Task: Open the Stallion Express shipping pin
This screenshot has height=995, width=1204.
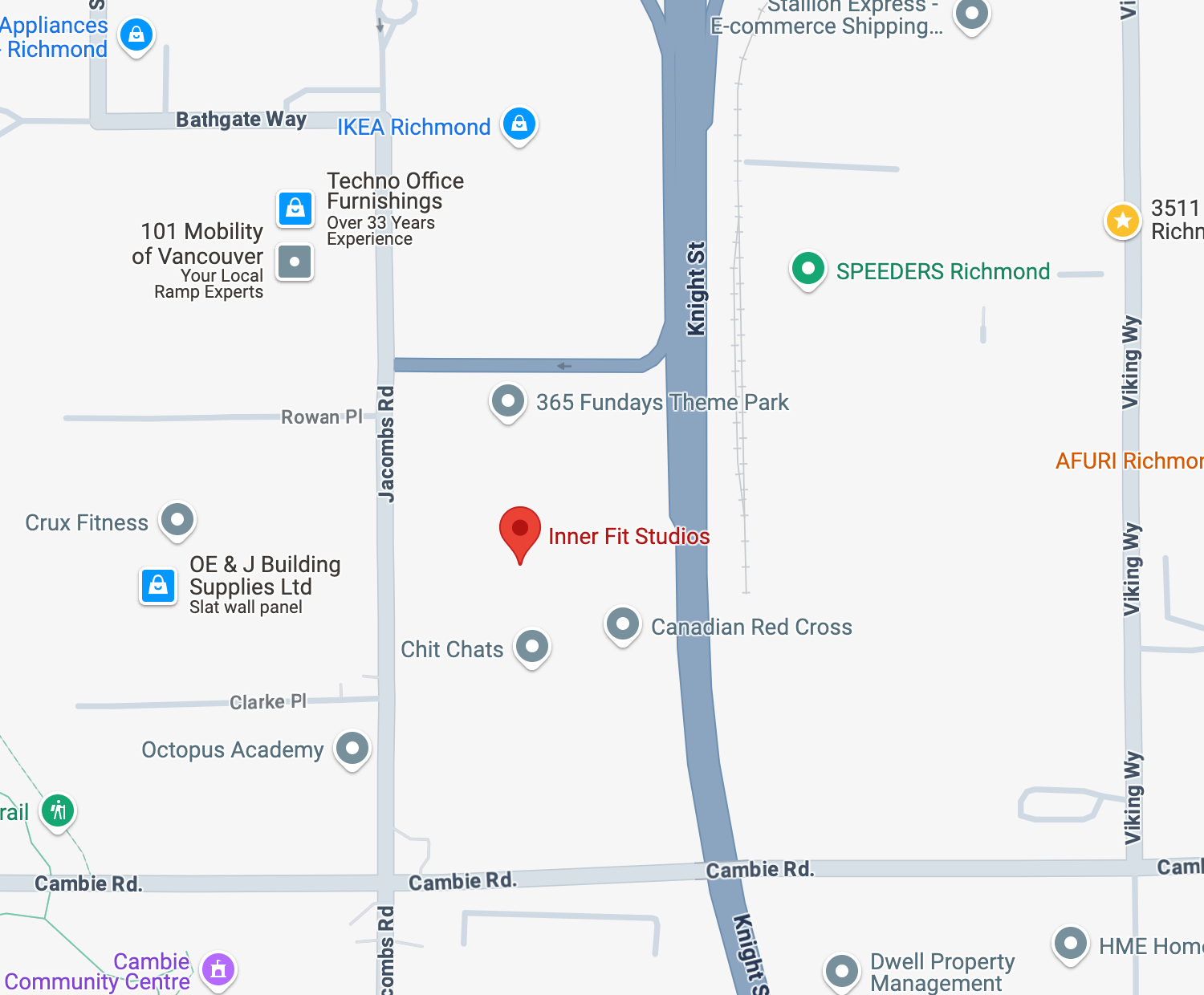Action: pyautogui.click(x=972, y=14)
